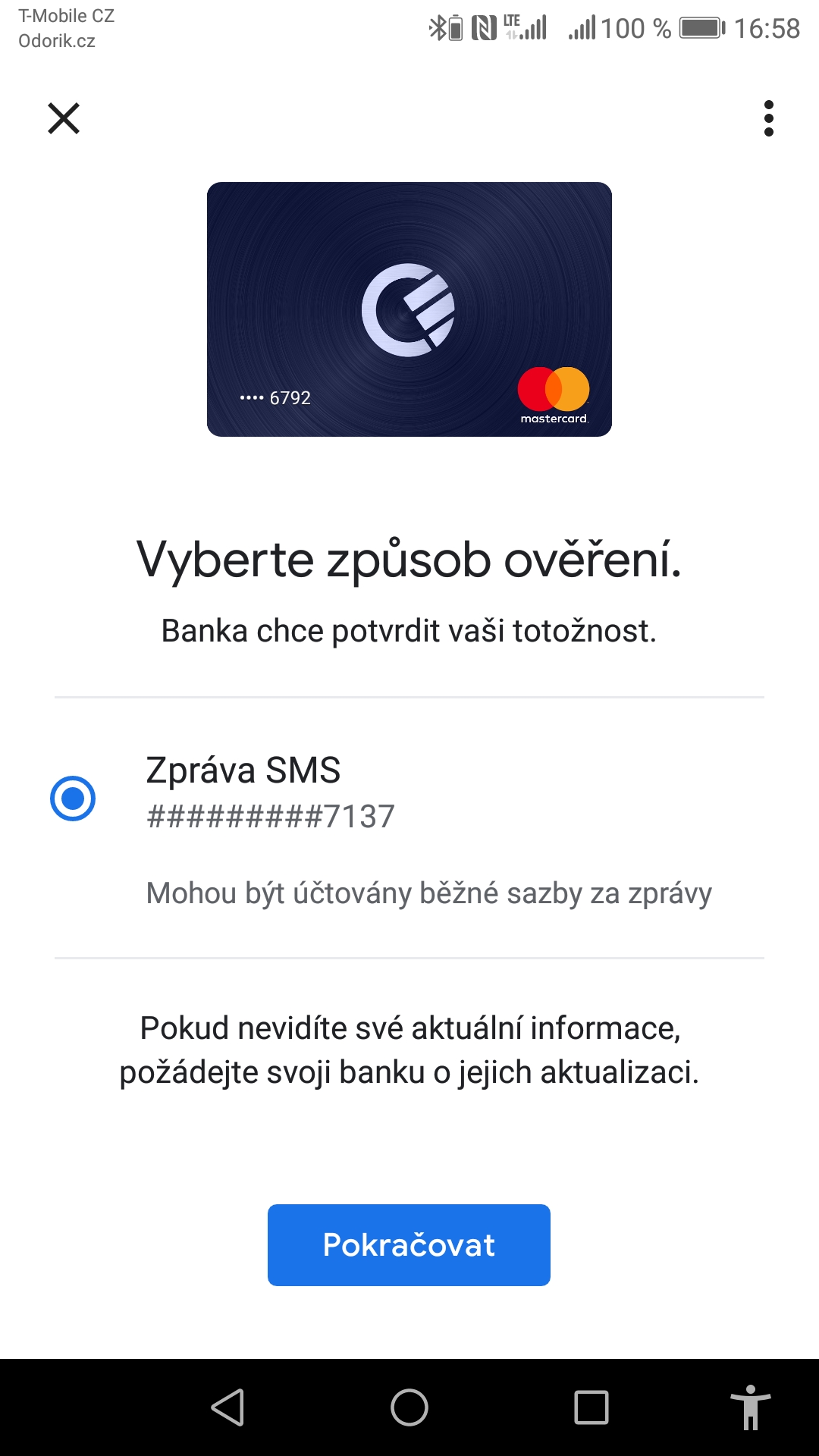This screenshot has height=1456, width=819.
Task: Go to the home screen
Action: coord(409,1407)
